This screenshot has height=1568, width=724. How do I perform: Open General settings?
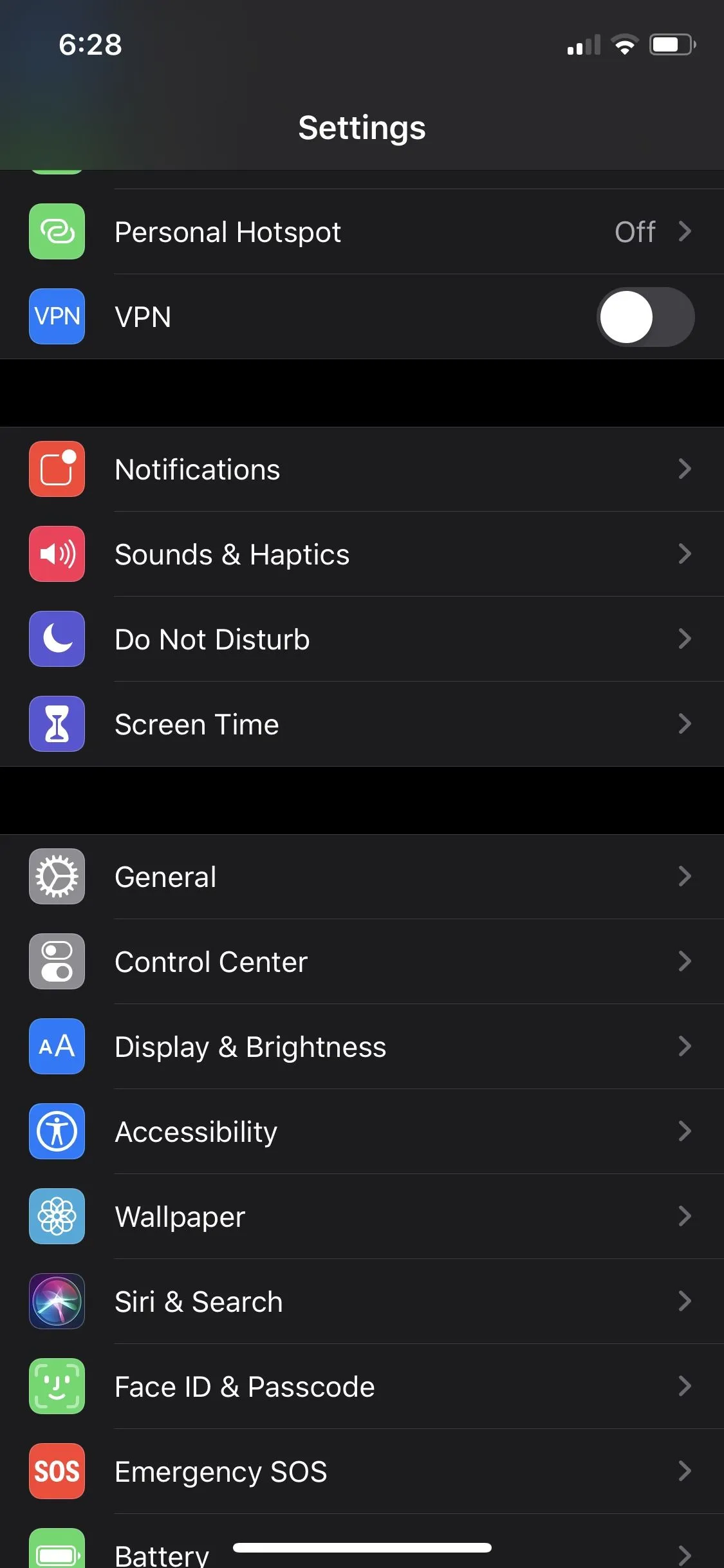click(x=360, y=877)
